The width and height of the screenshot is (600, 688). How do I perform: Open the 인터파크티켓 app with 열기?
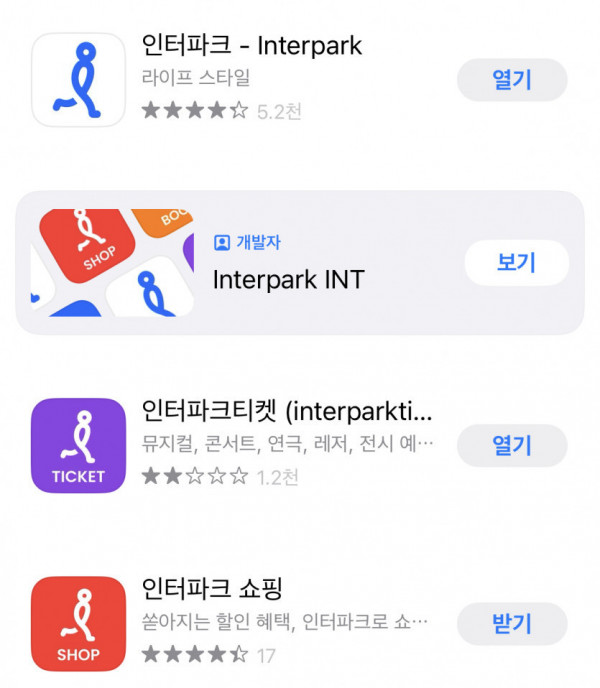511,446
